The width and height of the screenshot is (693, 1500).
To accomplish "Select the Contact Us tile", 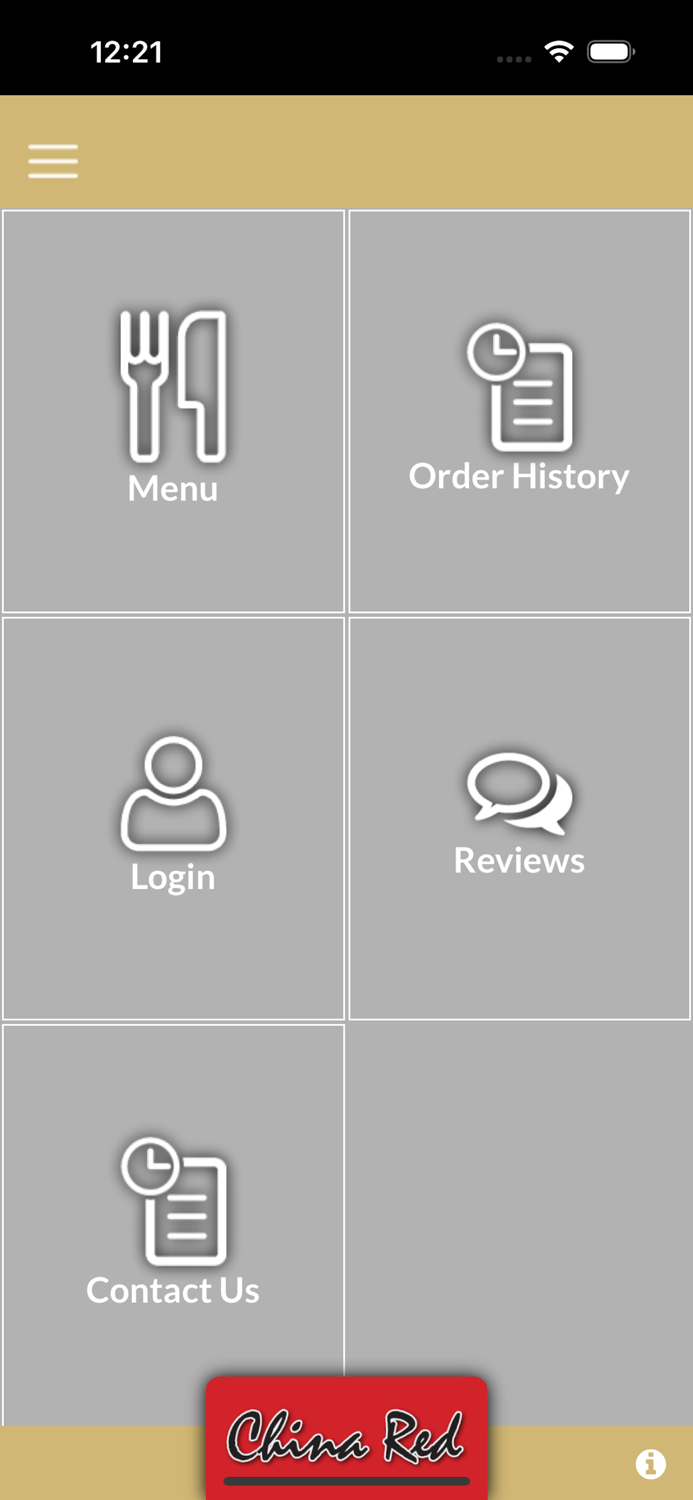I will pos(173,1222).
